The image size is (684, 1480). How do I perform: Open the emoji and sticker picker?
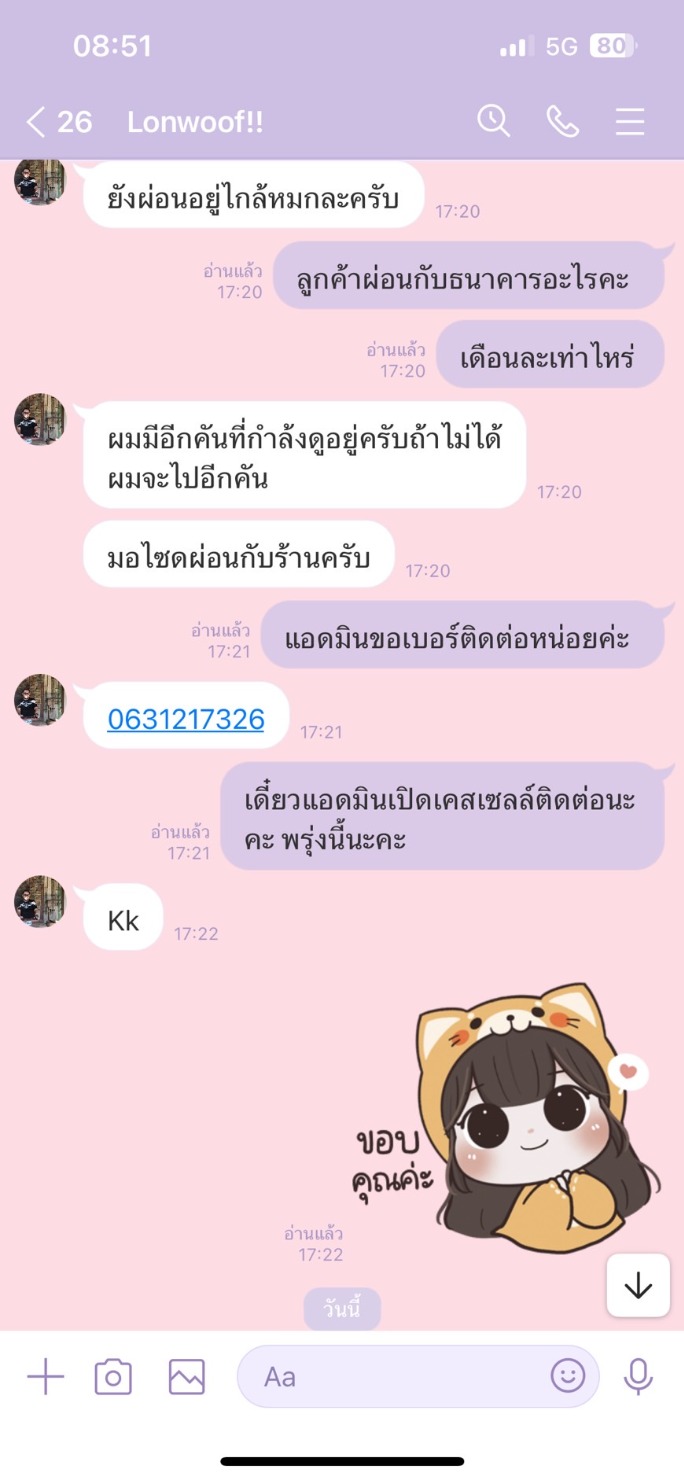[568, 1377]
